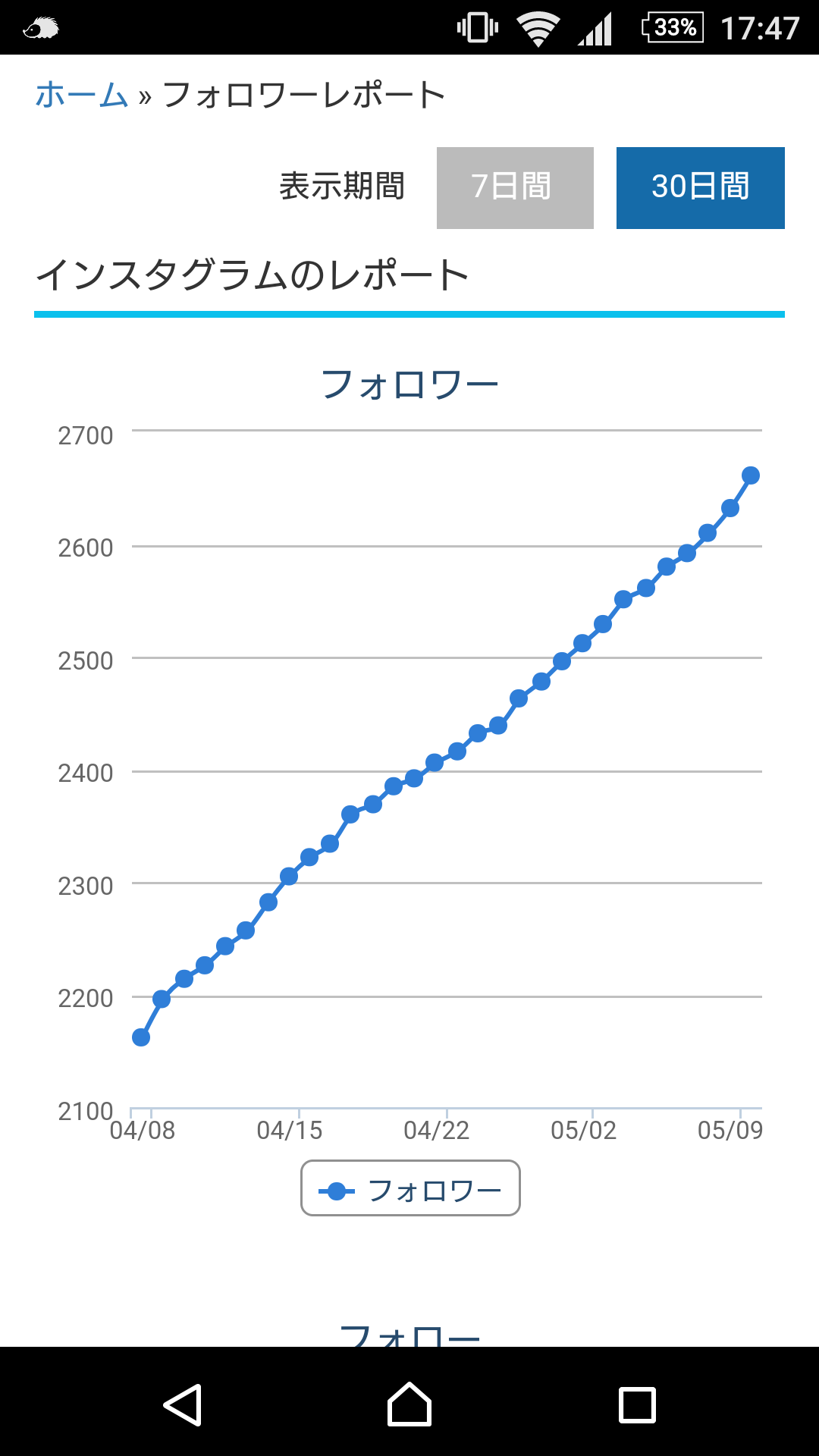The image size is (819, 1456).
Task: Open the recent apps overview
Action: click(637, 1404)
